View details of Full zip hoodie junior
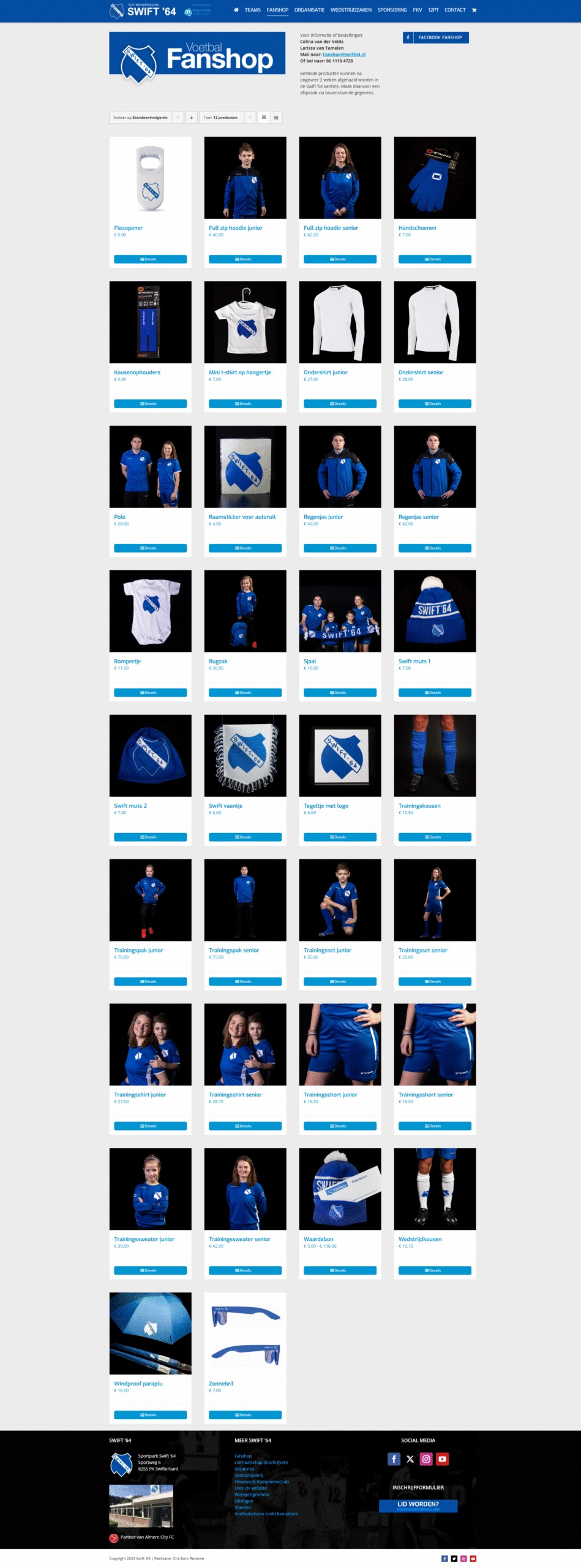Screen dimensions: 581x1568 [245, 259]
